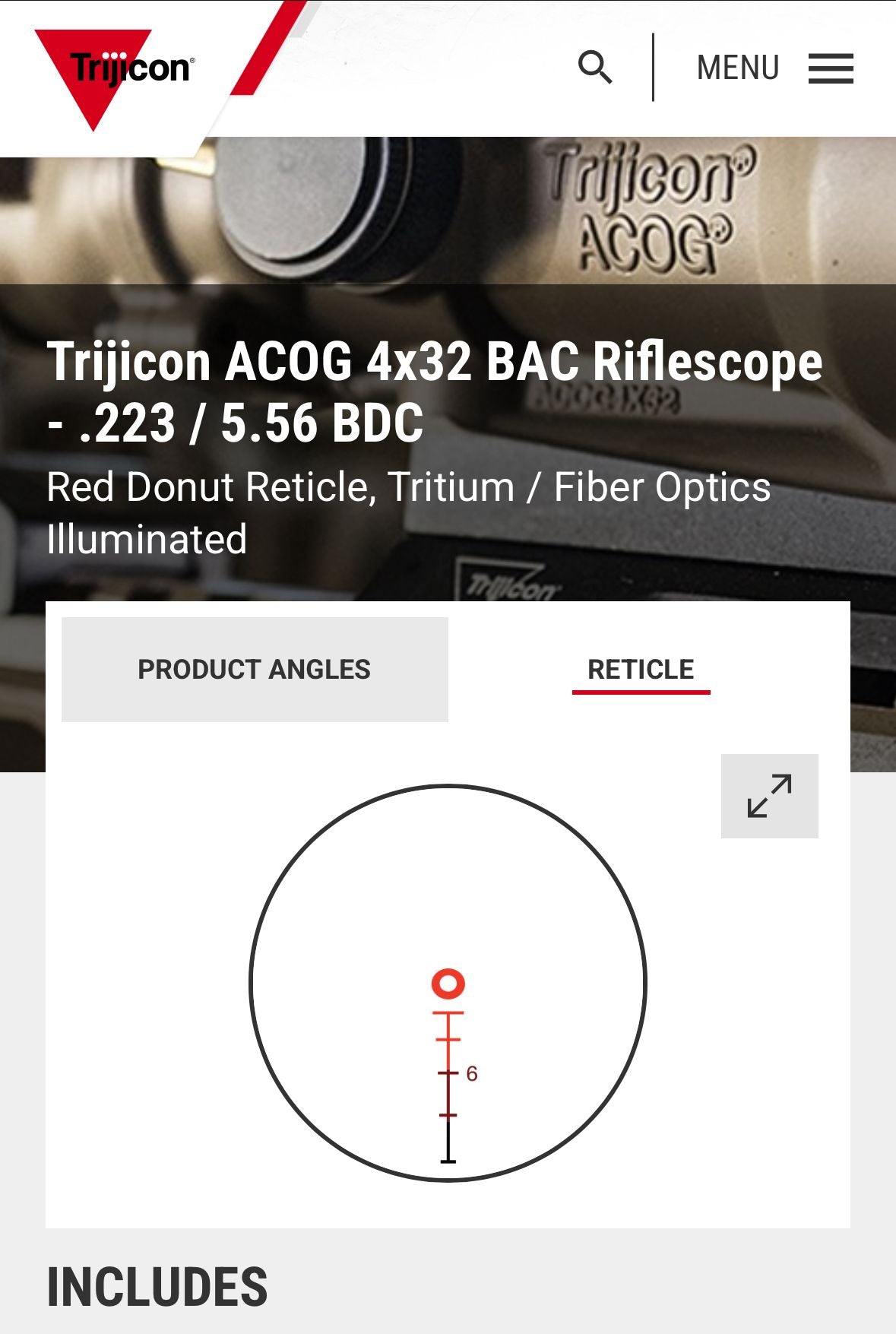This screenshot has height=1334, width=896.
Task: Select the RETICLE tab
Action: point(641,670)
